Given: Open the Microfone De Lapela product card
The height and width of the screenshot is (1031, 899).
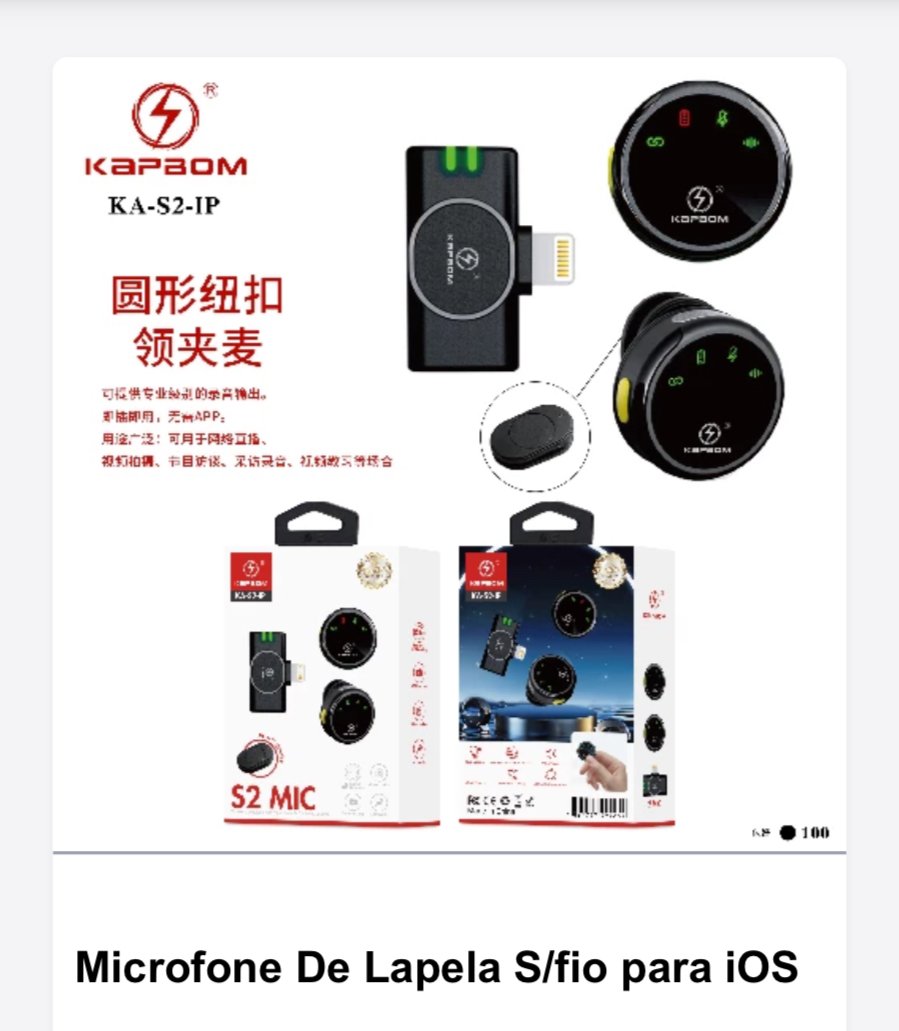Looking at the screenshot, I should point(437,967).
